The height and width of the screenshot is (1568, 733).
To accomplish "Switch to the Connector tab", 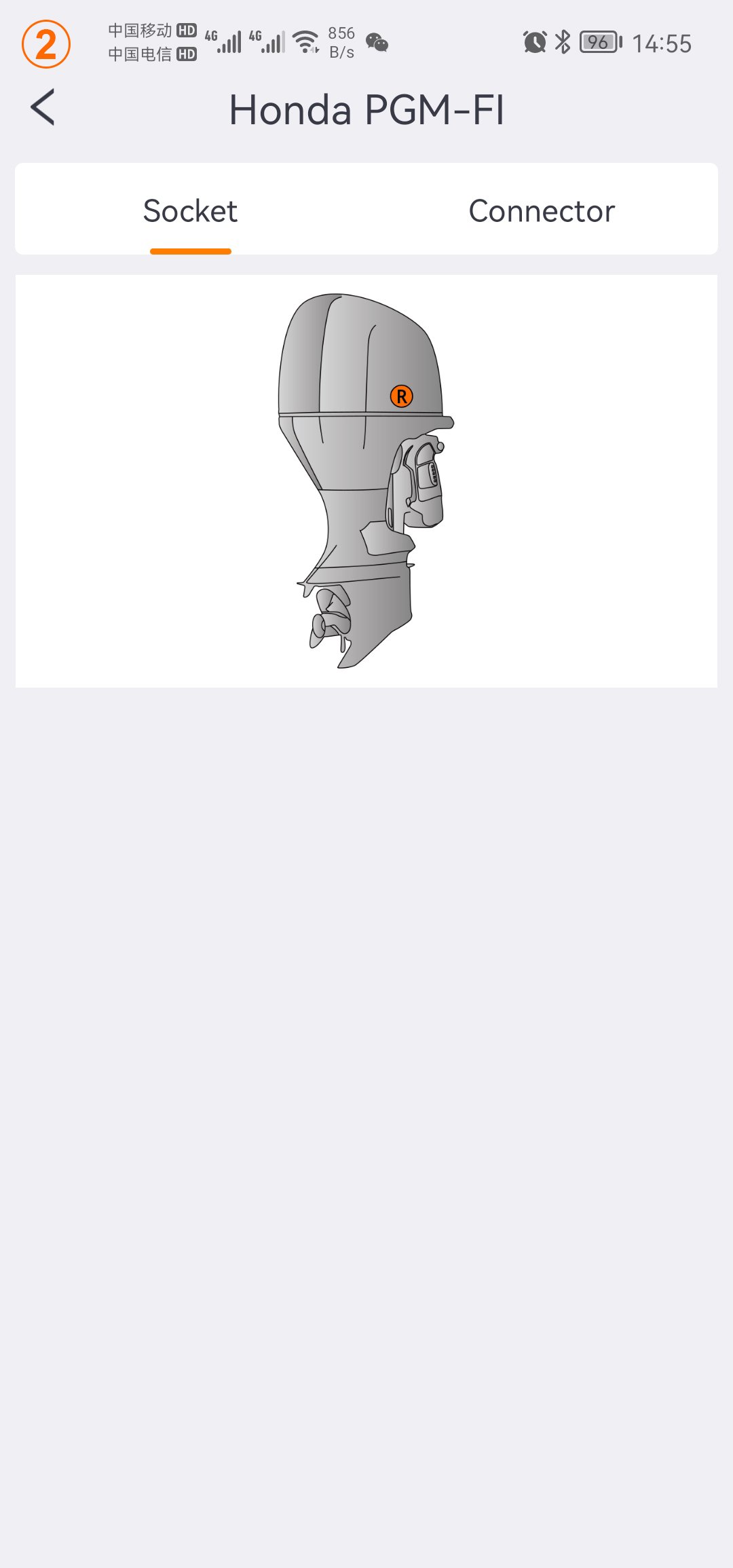I will tap(542, 210).
